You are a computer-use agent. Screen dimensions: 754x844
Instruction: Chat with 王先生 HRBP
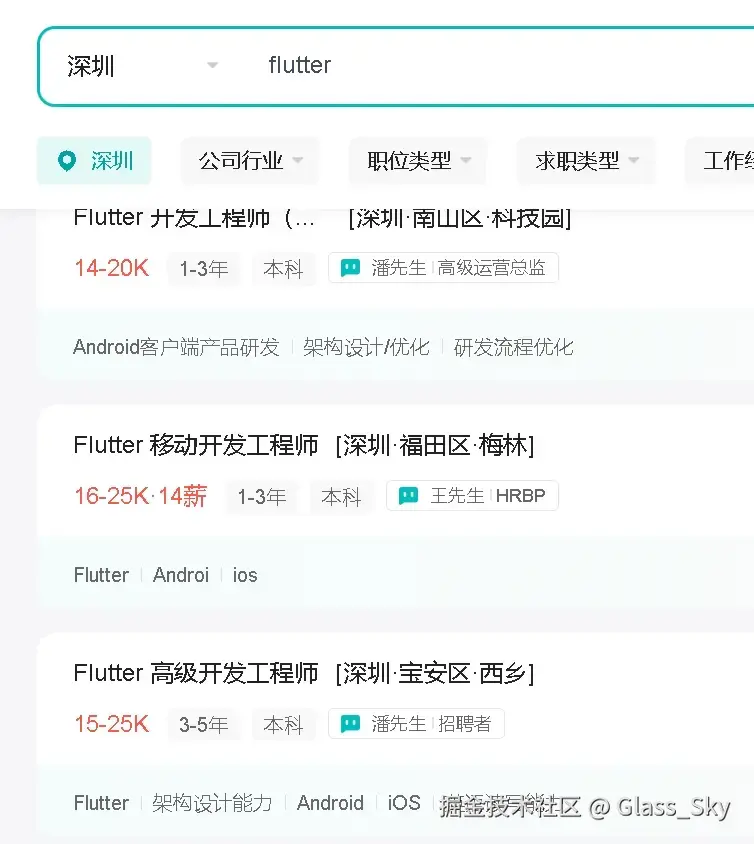(x=472, y=496)
